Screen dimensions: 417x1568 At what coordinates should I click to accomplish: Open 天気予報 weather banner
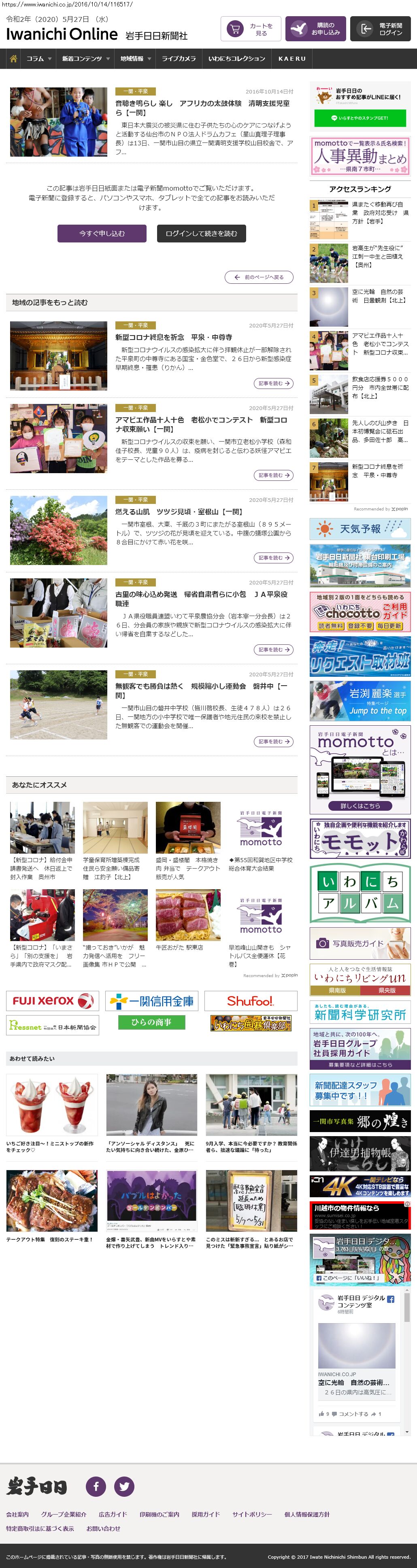click(359, 528)
